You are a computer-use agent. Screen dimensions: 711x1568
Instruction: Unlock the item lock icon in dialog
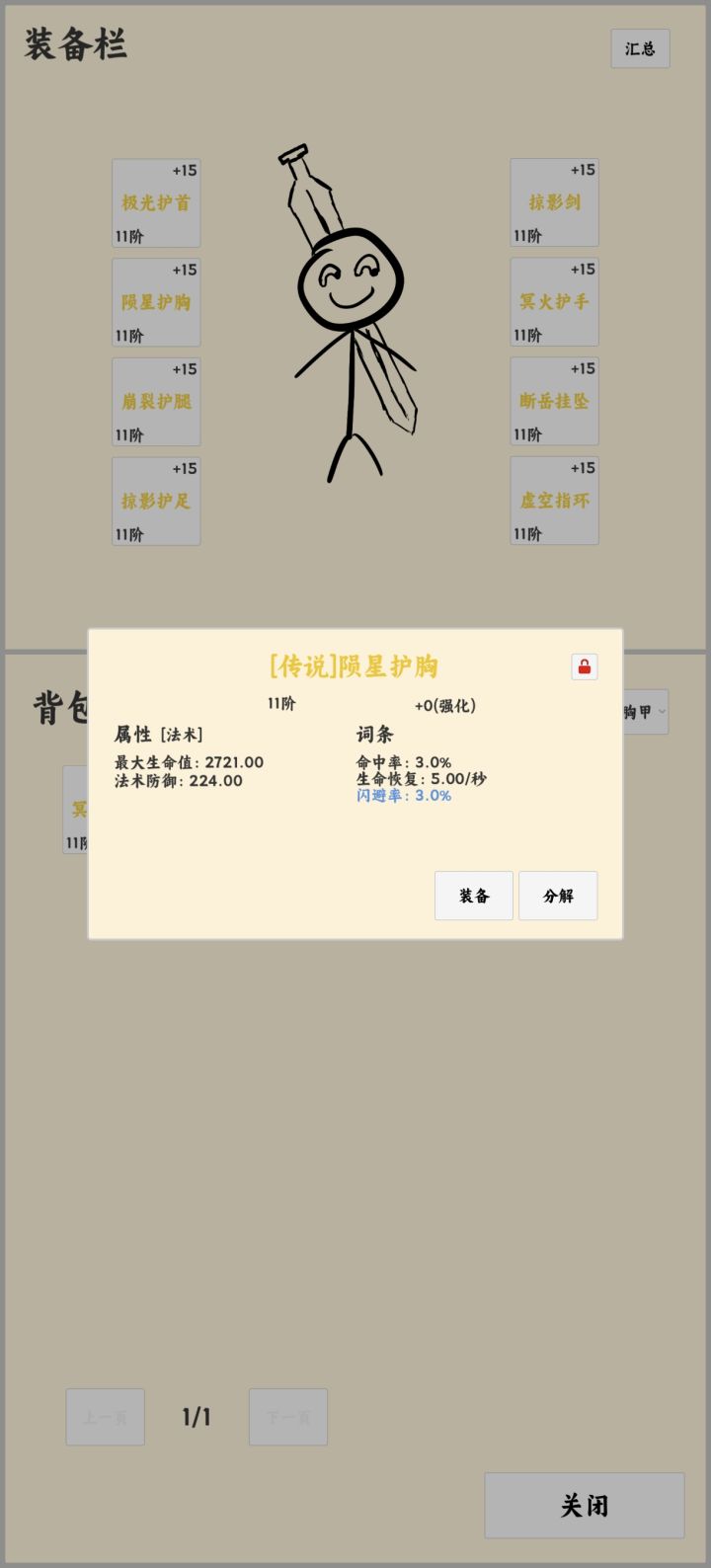coord(584,666)
